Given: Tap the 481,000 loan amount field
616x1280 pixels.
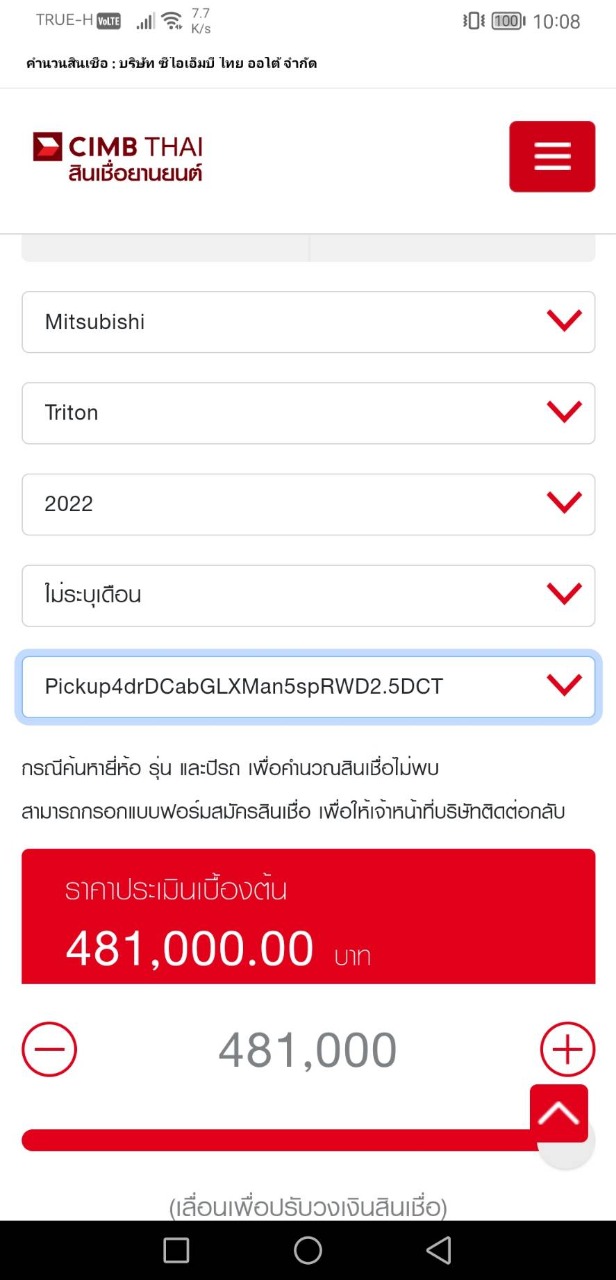Looking at the screenshot, I should (308, 1050).
